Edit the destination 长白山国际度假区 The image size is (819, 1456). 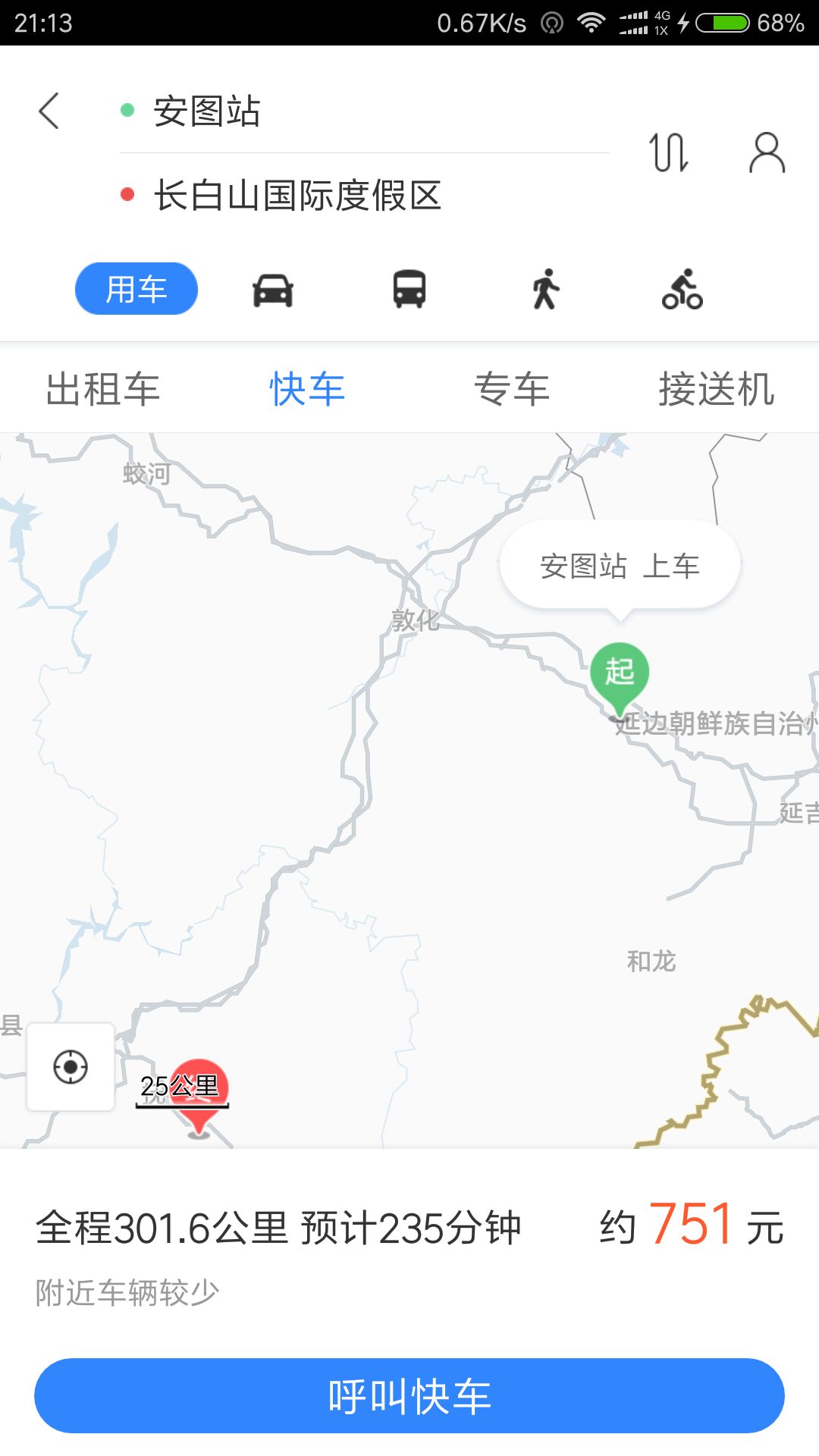click(297, 196)
